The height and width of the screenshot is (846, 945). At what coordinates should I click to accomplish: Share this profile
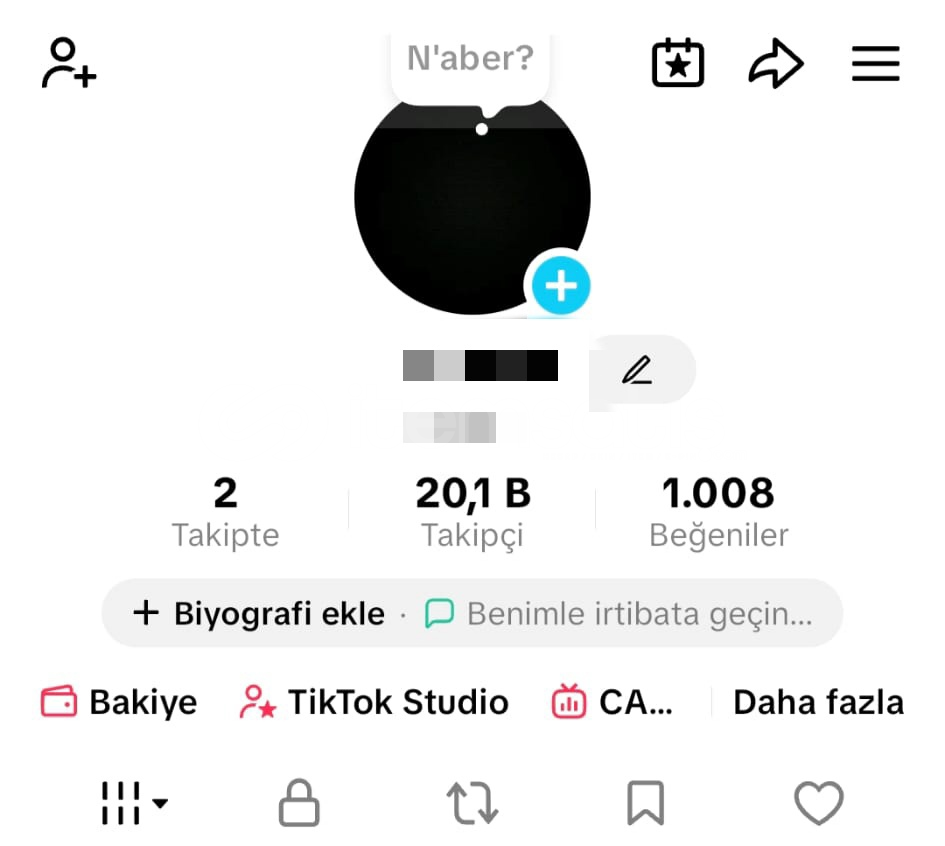(776, 64)
